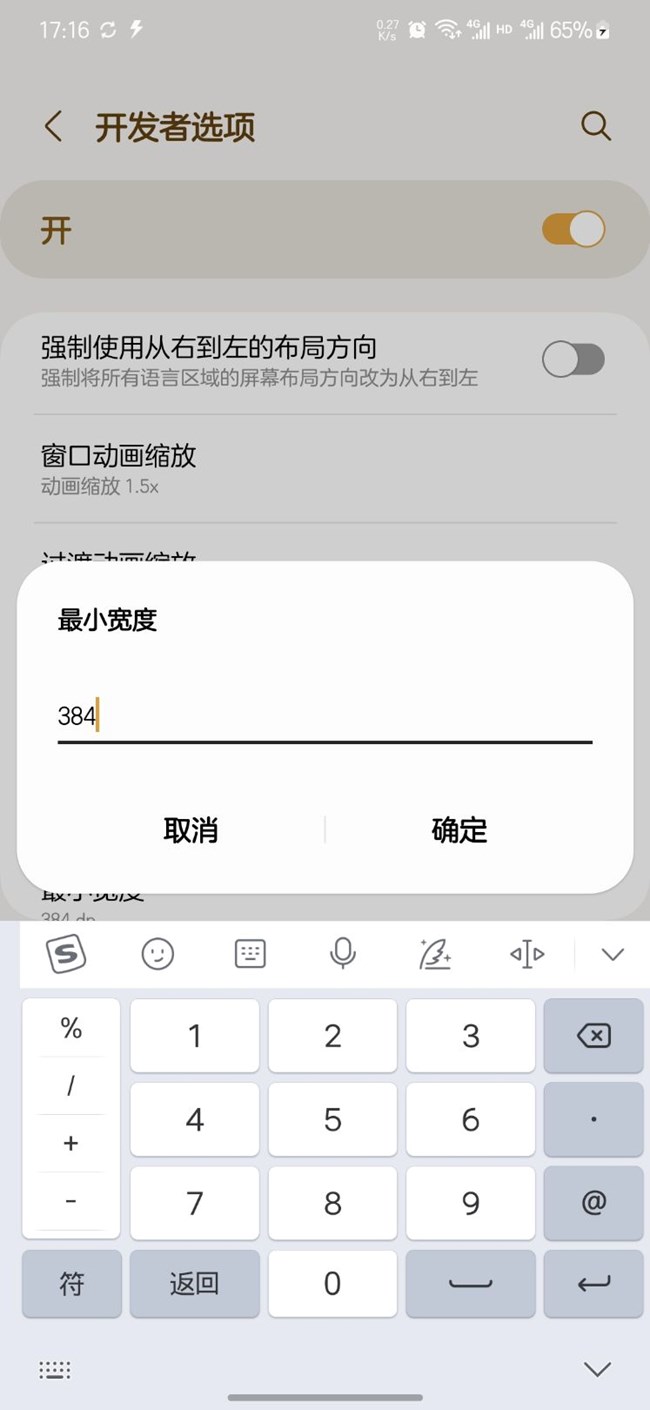
Task: Collapse the keyboard toolbar with chevron
Action: [x=612, y=954]
